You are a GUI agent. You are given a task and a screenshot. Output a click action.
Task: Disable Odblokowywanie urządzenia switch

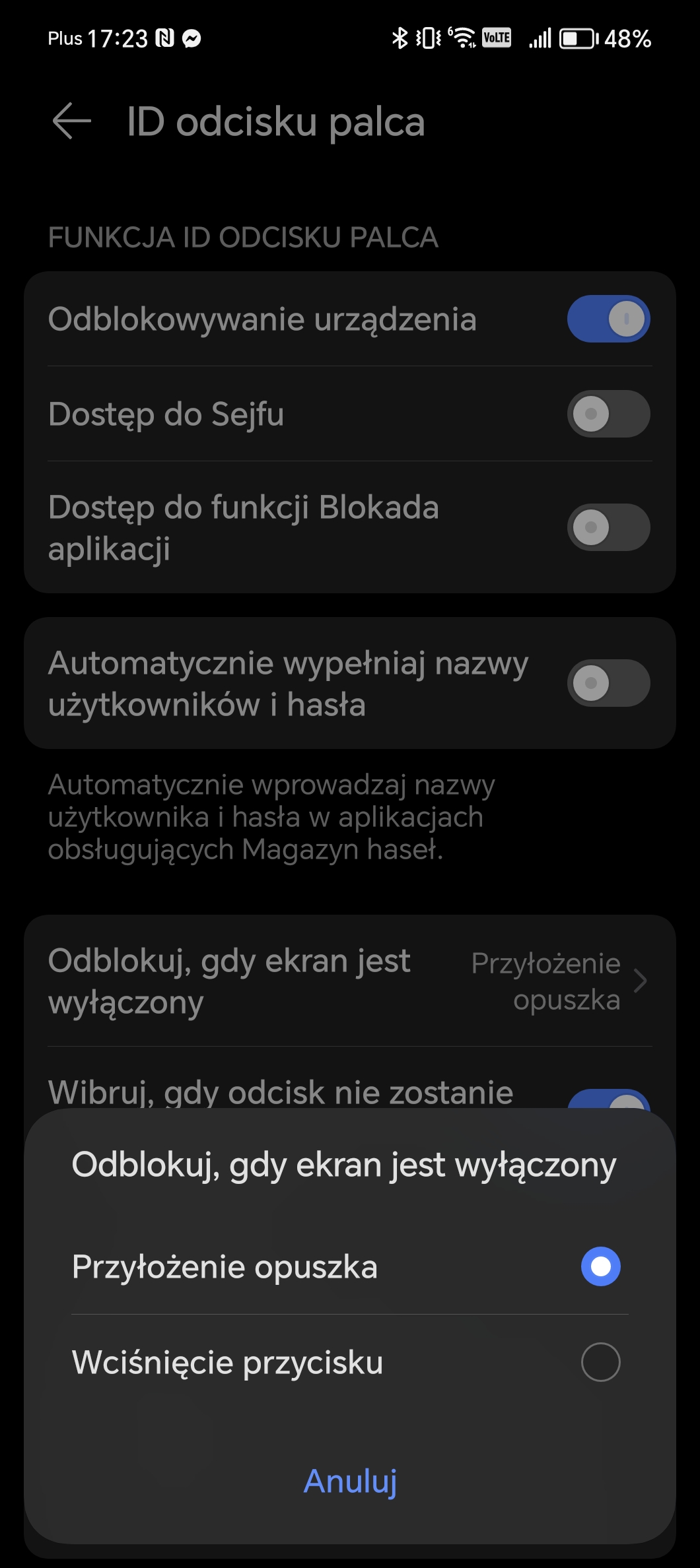tap(608, 319)
